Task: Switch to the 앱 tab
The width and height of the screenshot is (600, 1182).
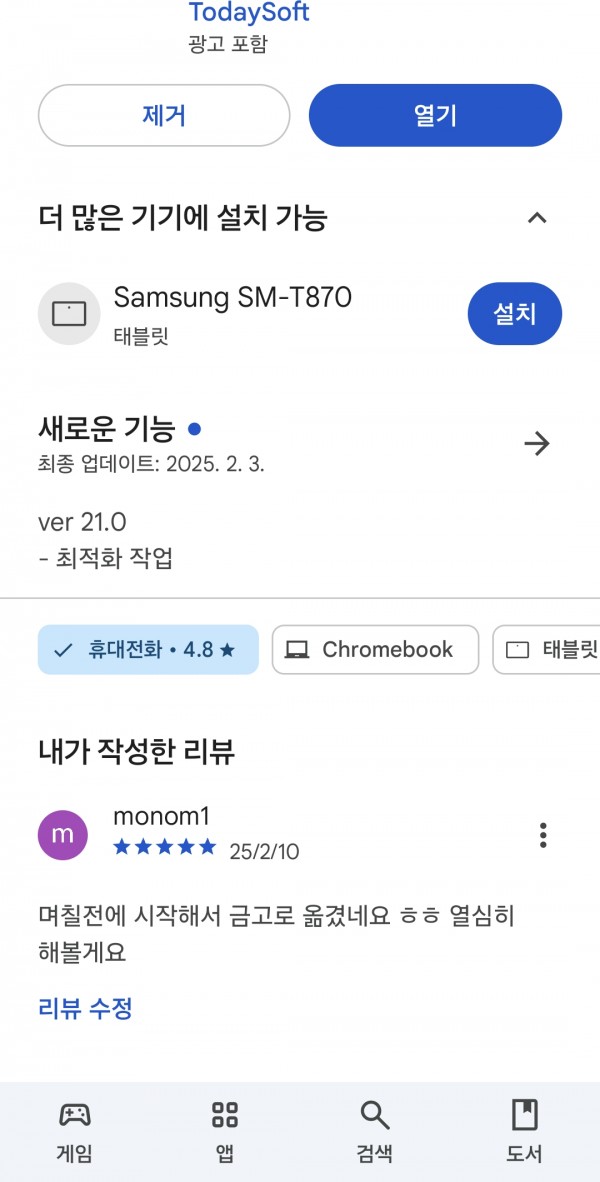Action: pos(225,1132)
